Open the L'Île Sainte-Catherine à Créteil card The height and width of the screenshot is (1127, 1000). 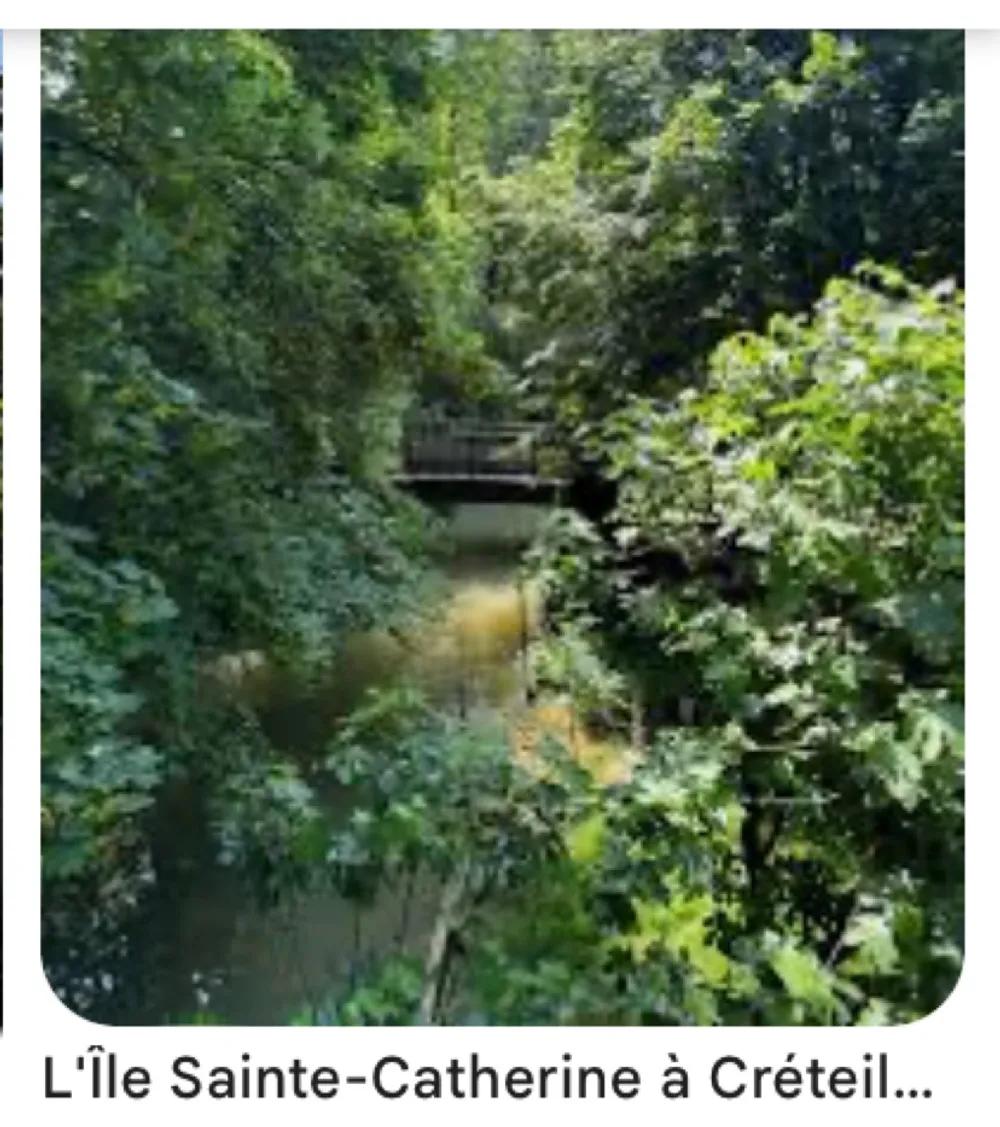click(x=502, y=527)
